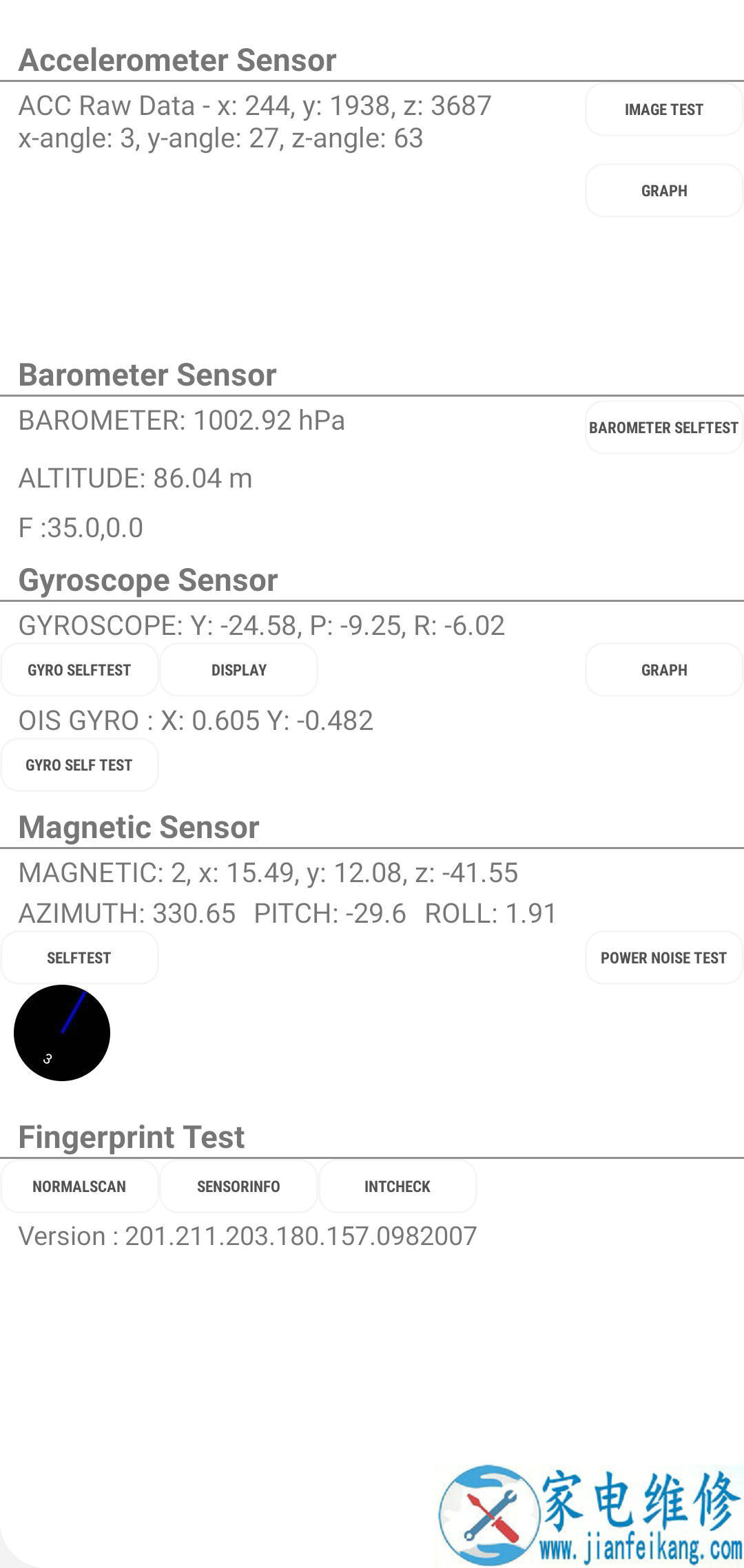744x1568 pixels.
Task: Run the Magnetic Sensor SELFTEST
Action: [x=80, y=958]
